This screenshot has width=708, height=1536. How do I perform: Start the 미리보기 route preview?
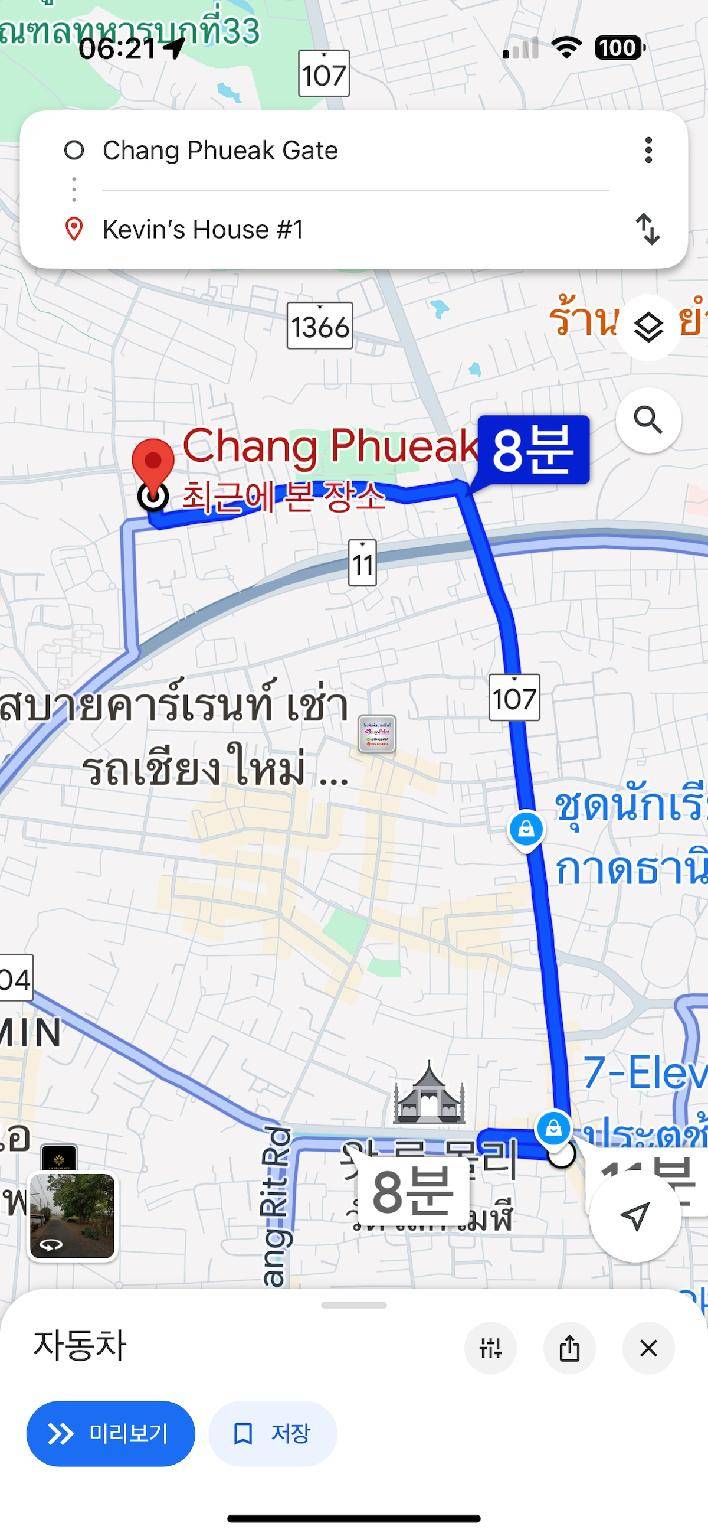point(110,1433)
